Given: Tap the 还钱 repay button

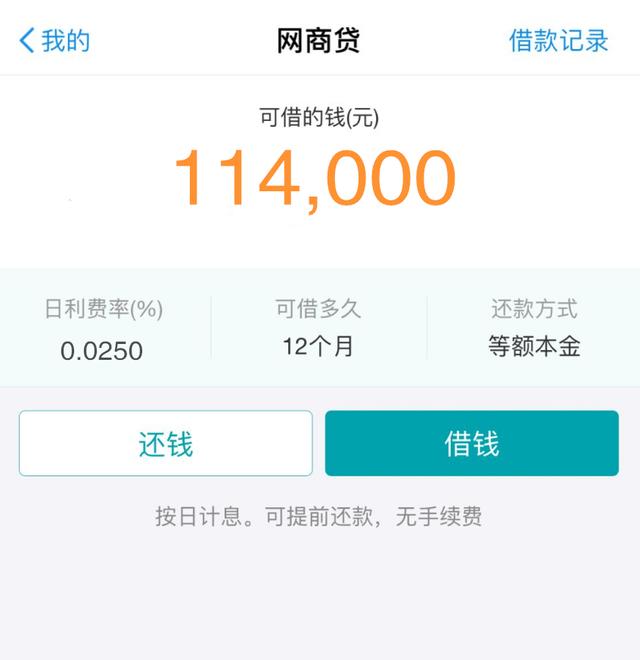Looking at the screenshot, I should pyautogui.click(x=166, y=443).
